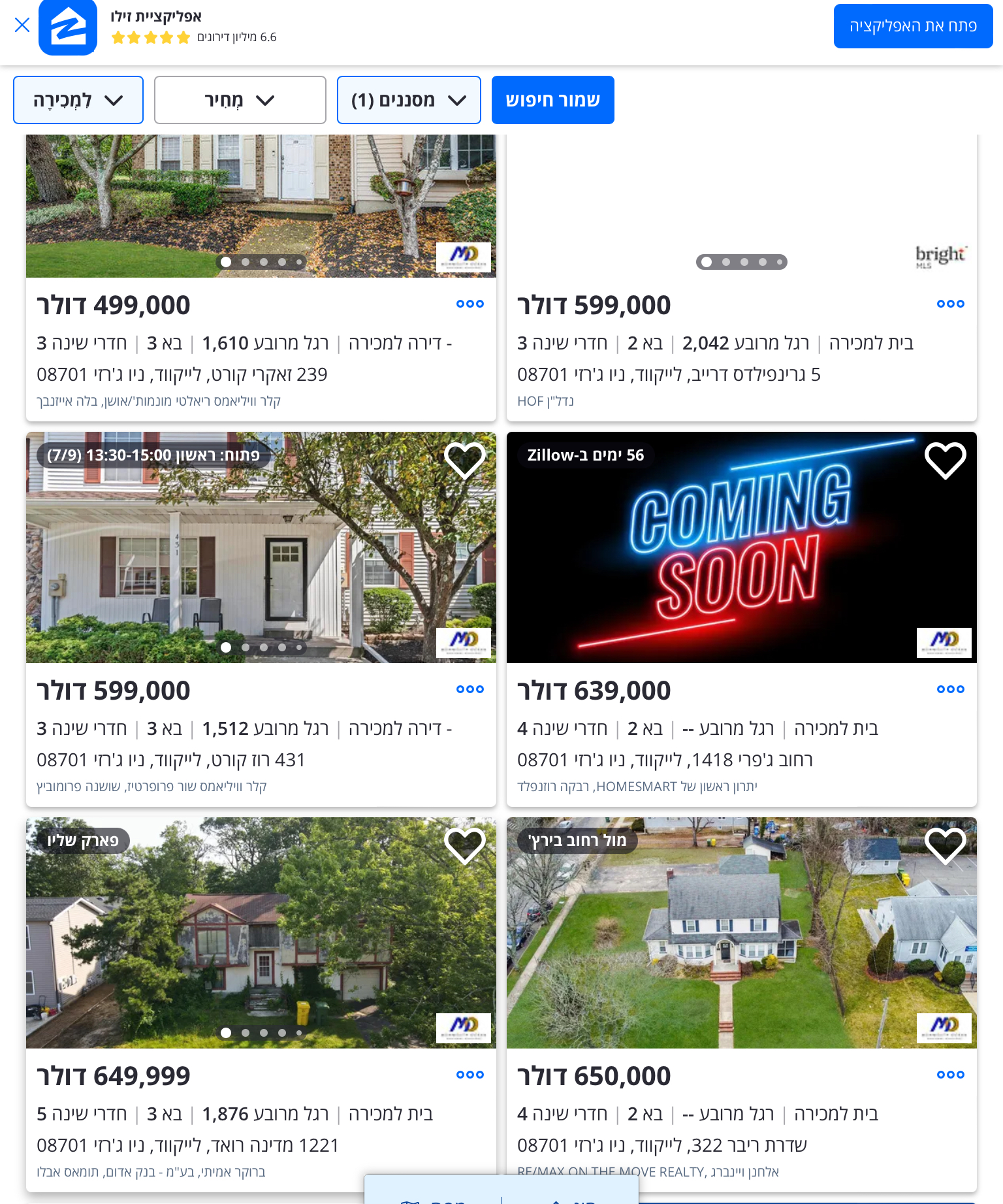
Task: Like the 649,999 listing with heart icon
Action: [x=464, y=845]
